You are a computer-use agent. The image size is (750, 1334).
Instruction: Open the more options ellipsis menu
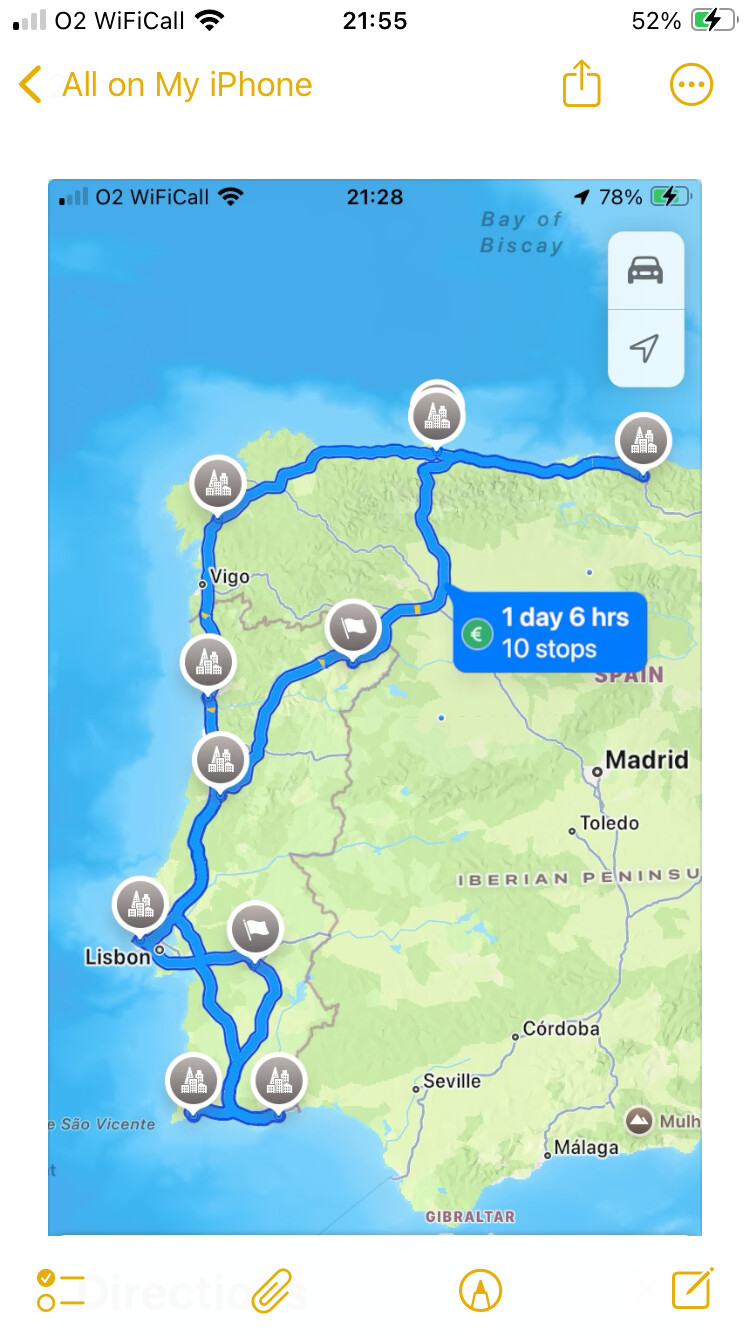coord(691,85)
